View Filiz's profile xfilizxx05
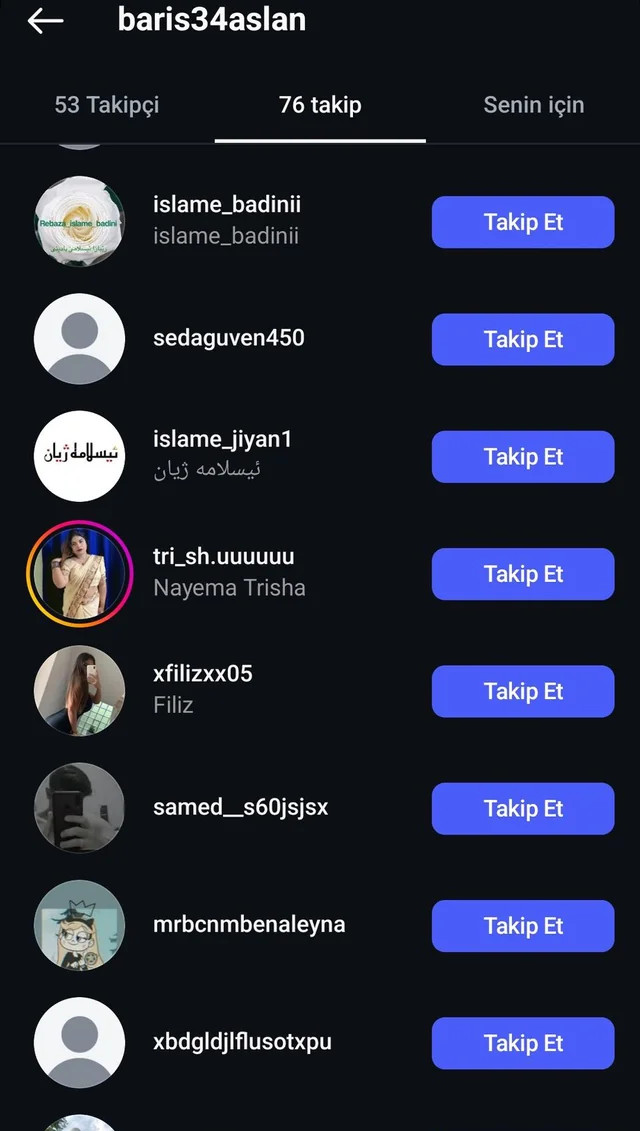Image resolution: width=640 pixels, height=1131 pixels. pyautogui.click(x=203, y=689)
